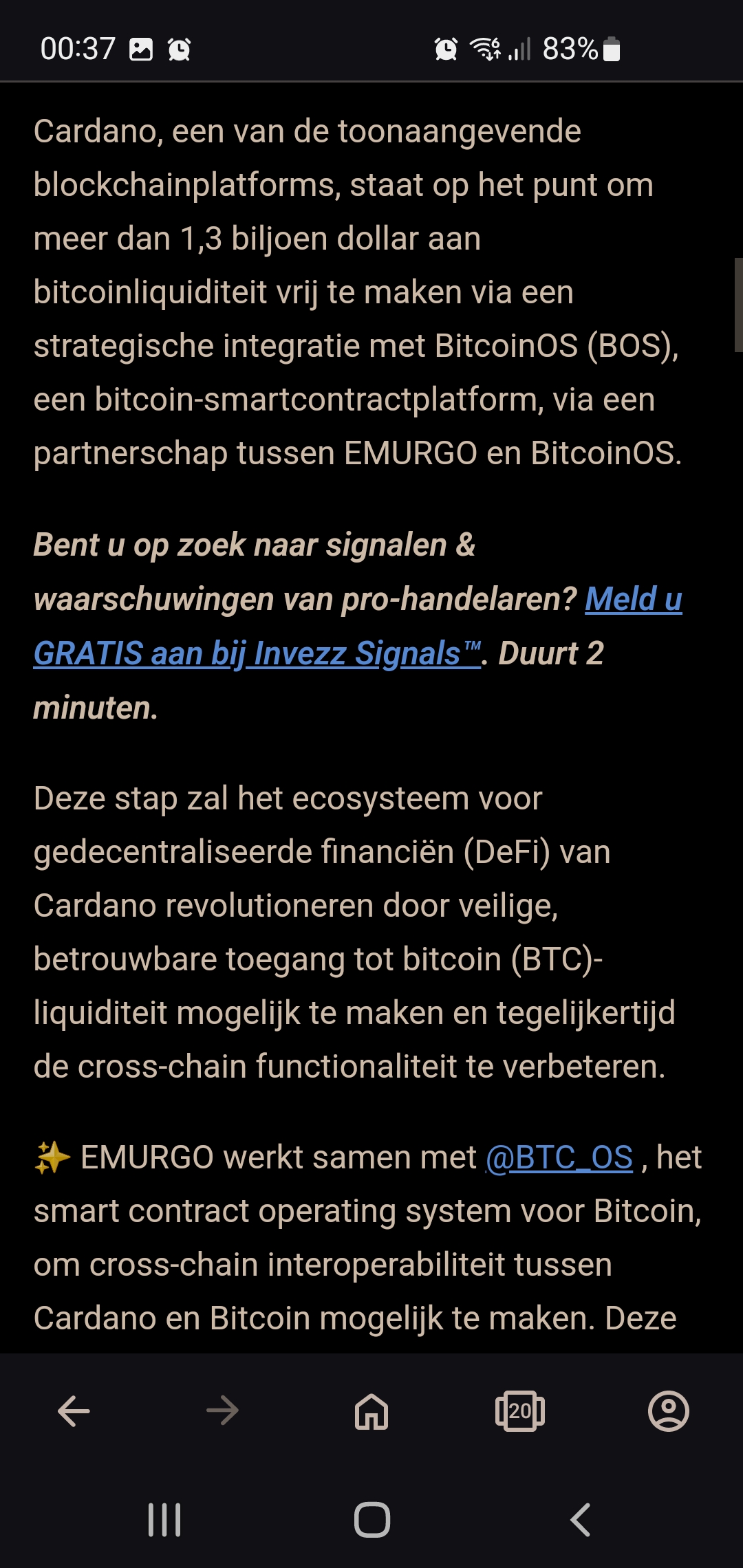The image size is (743, 1568).
Task: Open the browser home page
Action: [371, 1412]
